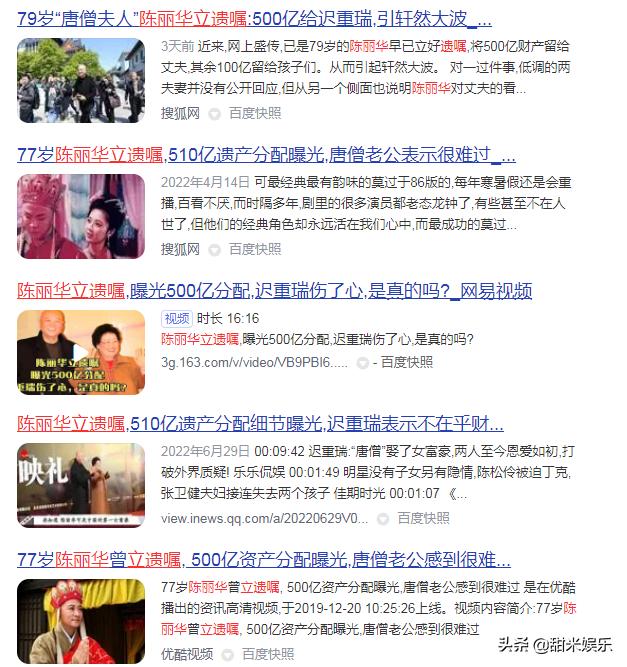
Task: Open result "77岁陈丽华立遗嘱,510亿遗产分配曝光"
Action: click(x=267, y=155)
